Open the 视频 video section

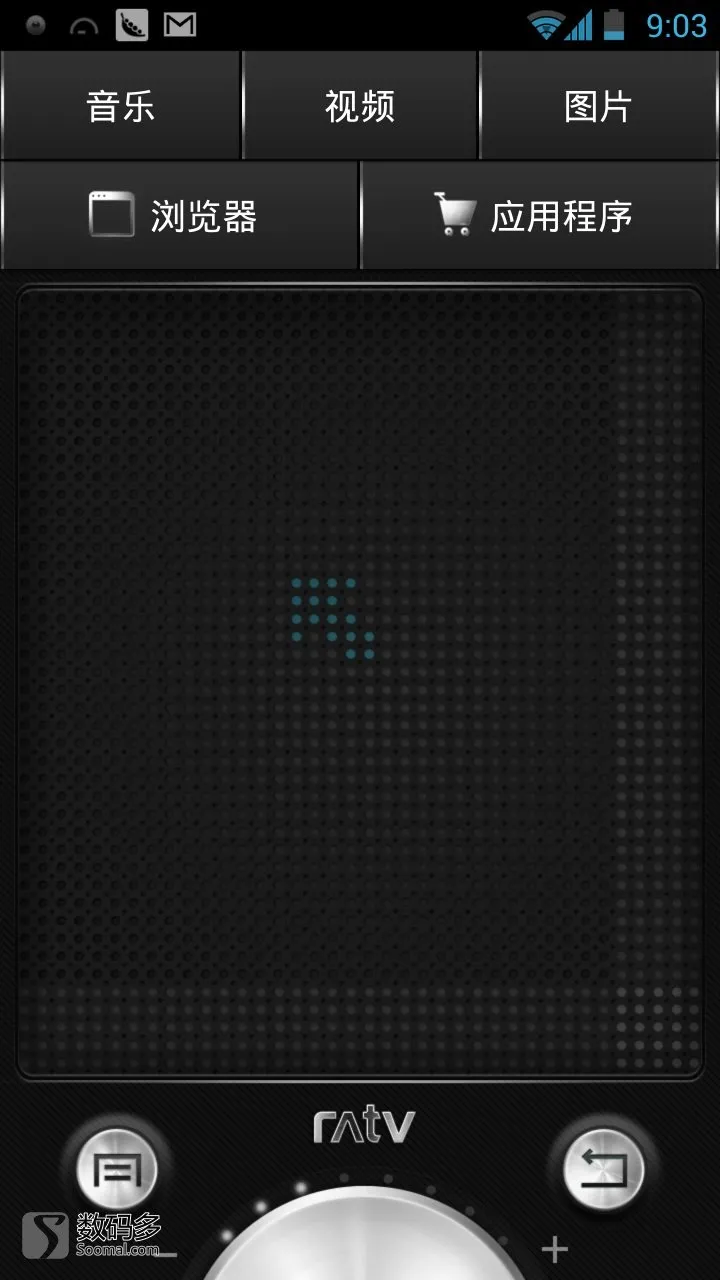(x=360, y=106)
